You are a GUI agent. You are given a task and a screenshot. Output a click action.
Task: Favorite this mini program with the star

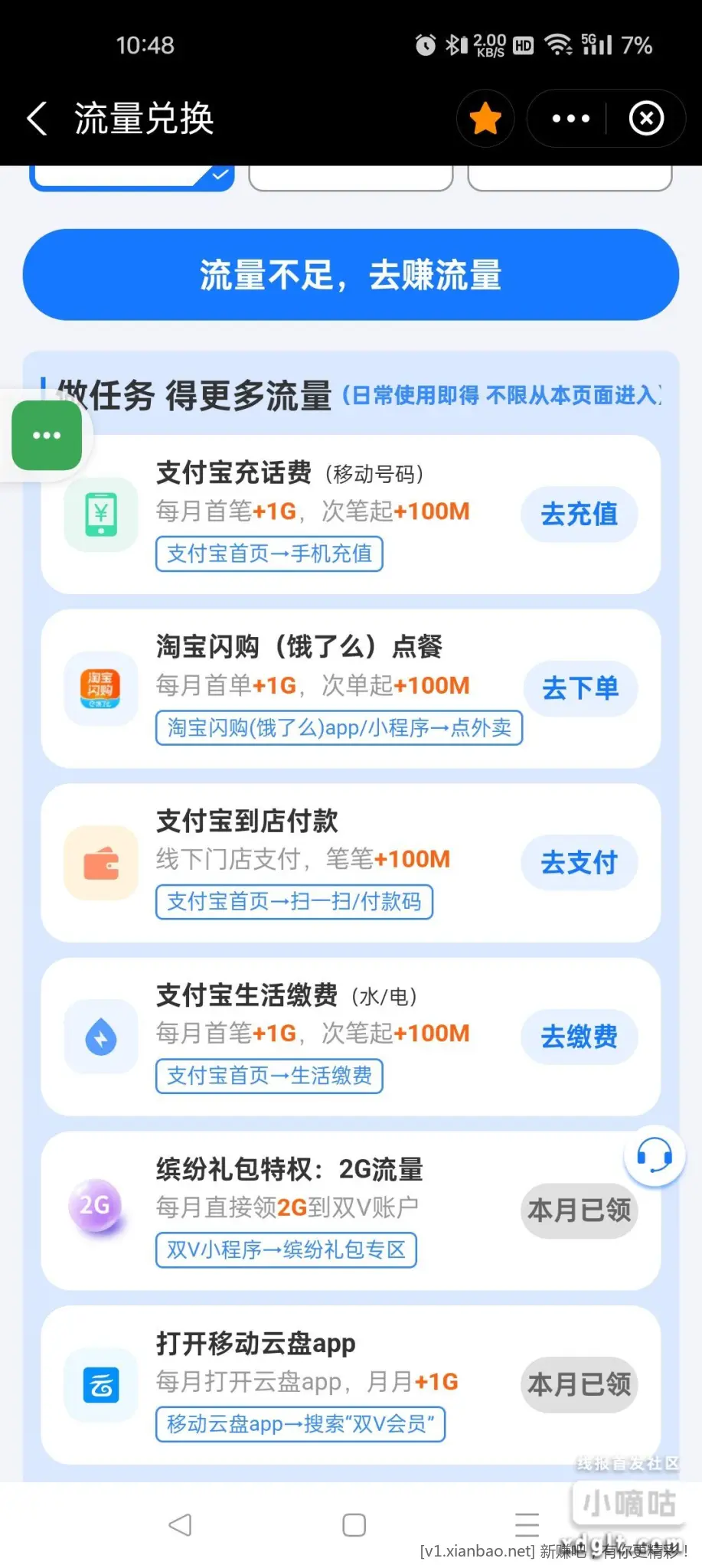485,119
